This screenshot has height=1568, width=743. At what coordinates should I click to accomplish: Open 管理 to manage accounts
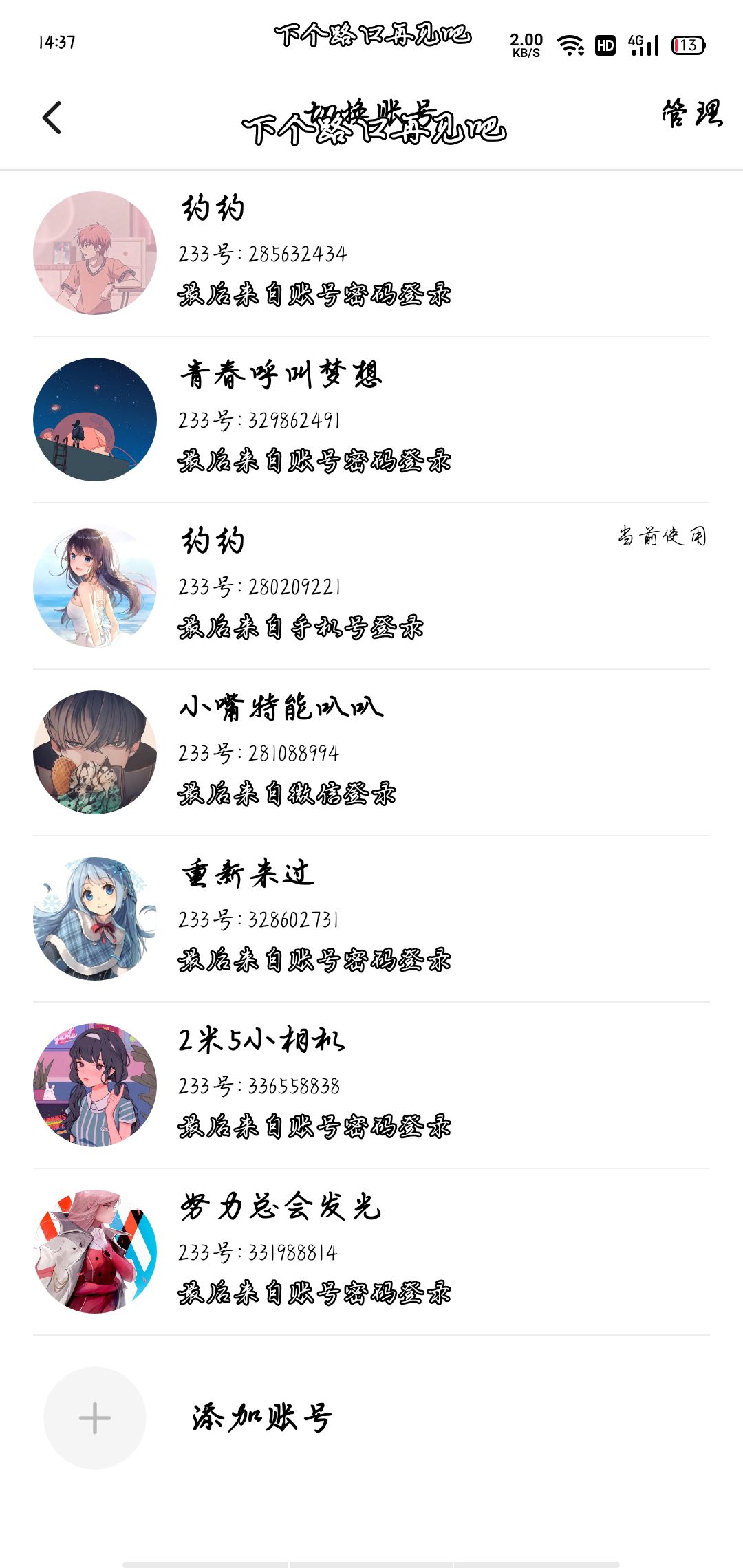coord(691,113)
